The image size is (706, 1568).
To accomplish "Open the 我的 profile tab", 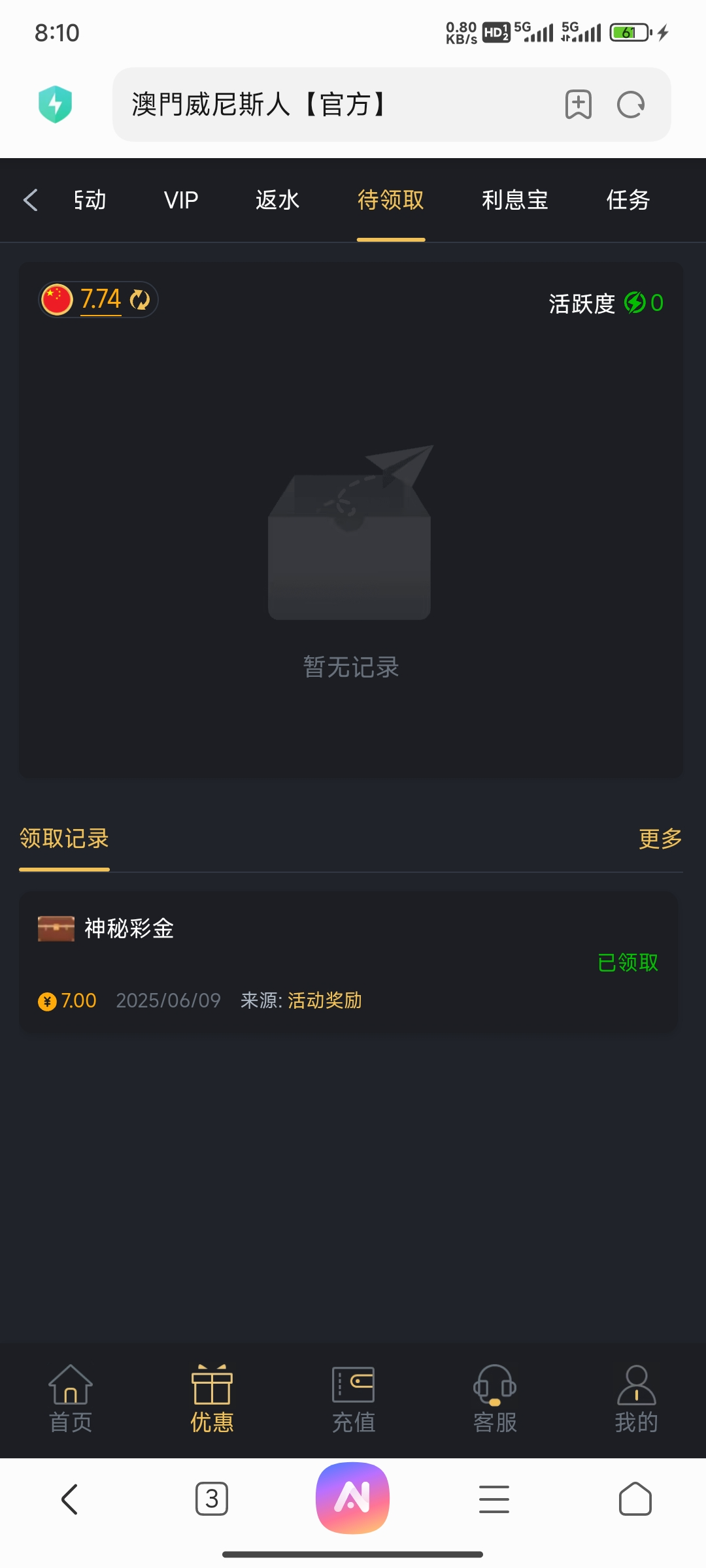I will coord(636,1399).
